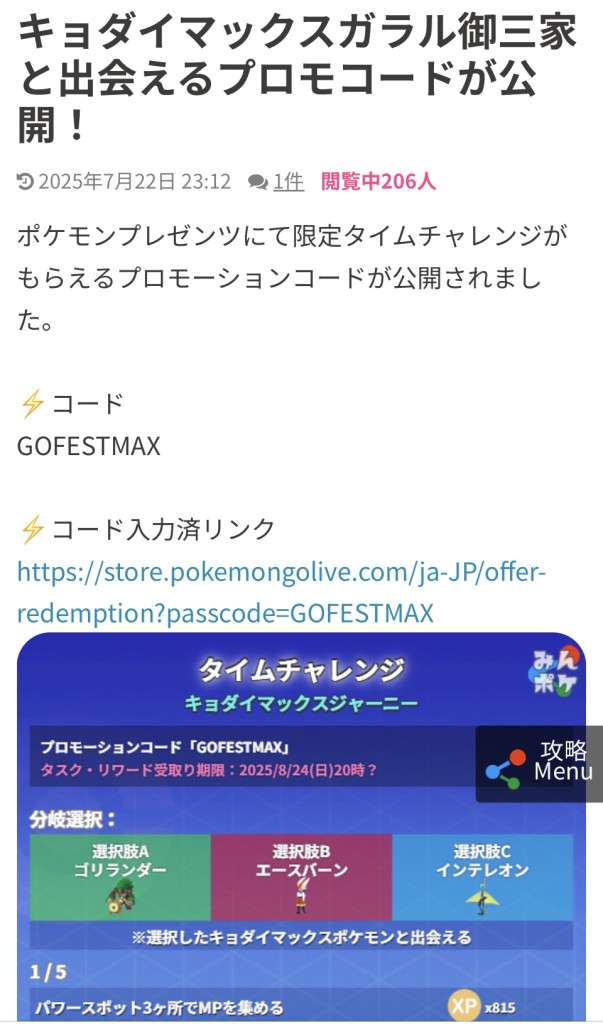Open the 1件 comments link
Image resolution: width=603 pixels, height=1024 pixels.
287,182
